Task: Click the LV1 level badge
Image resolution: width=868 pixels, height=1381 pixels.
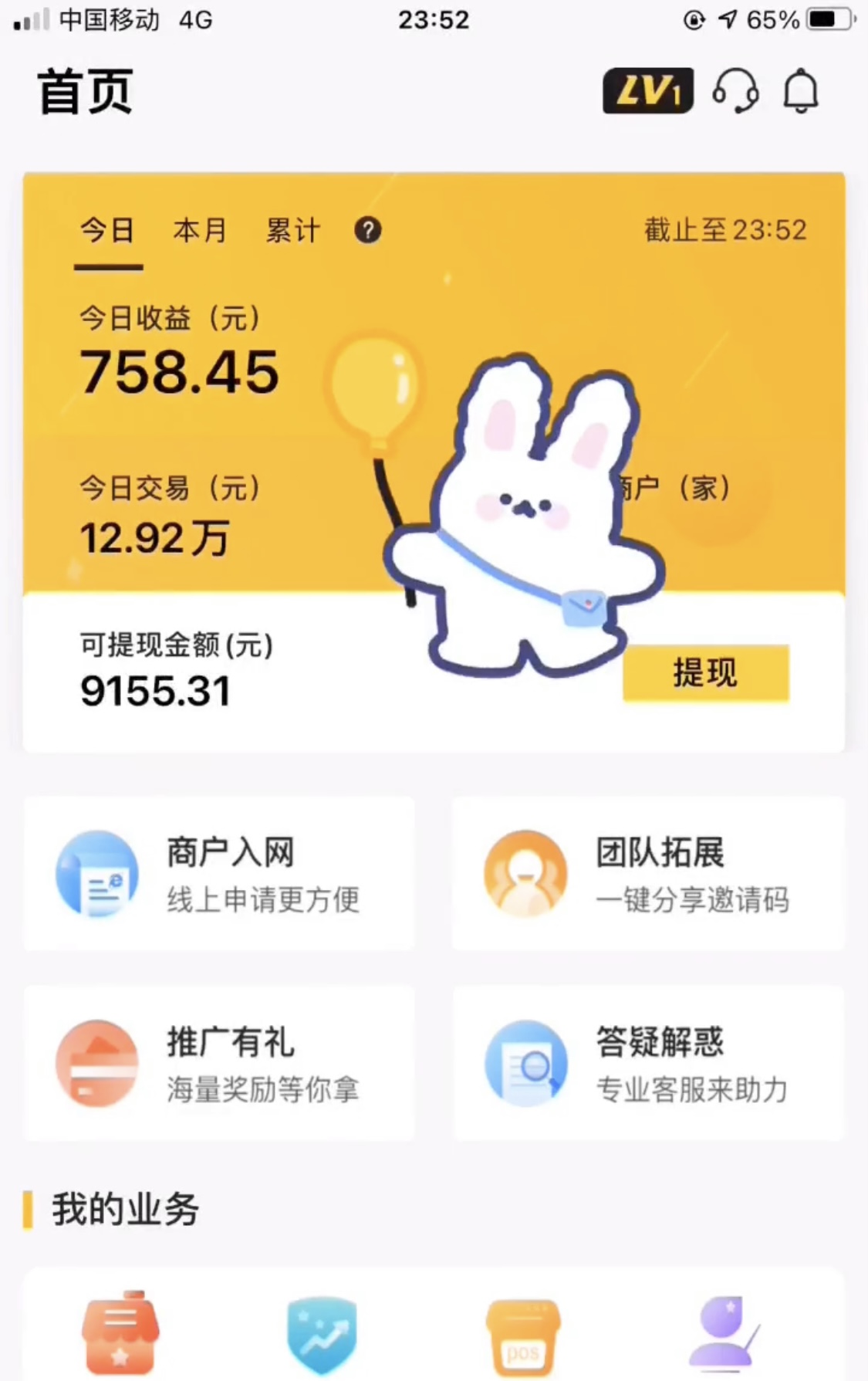Action: point(646,90)
